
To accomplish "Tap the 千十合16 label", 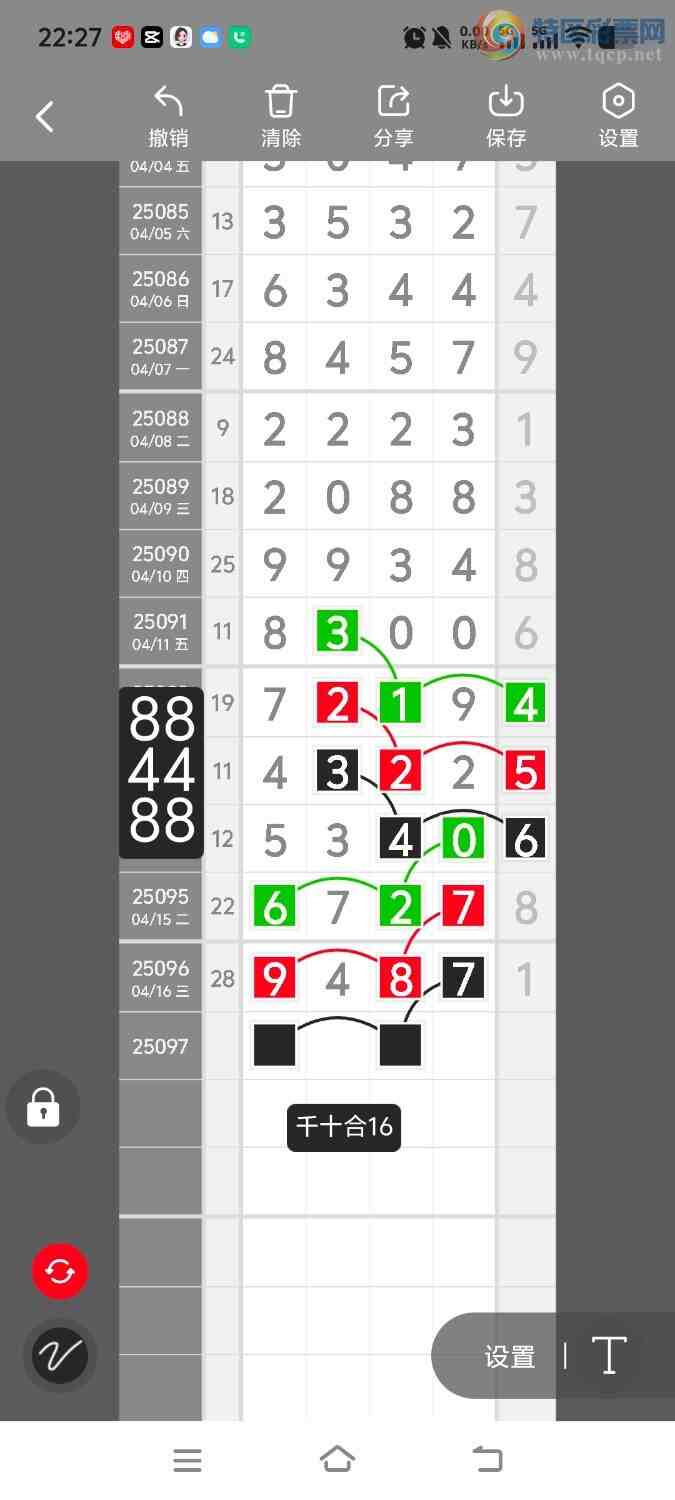I will (x=344, y=1127).
